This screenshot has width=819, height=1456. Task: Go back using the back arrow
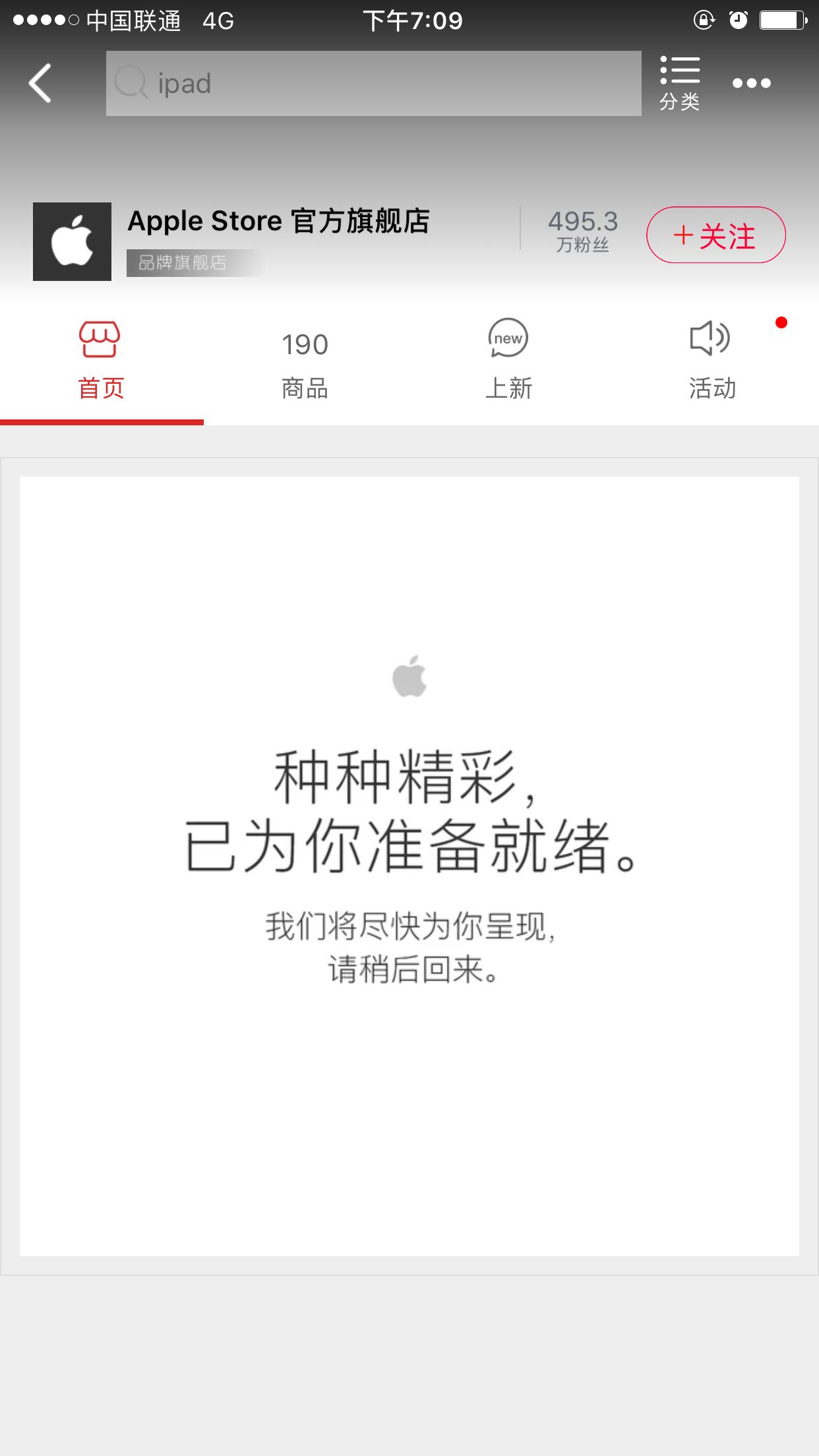pyautogui.click(x=40, y=83)
